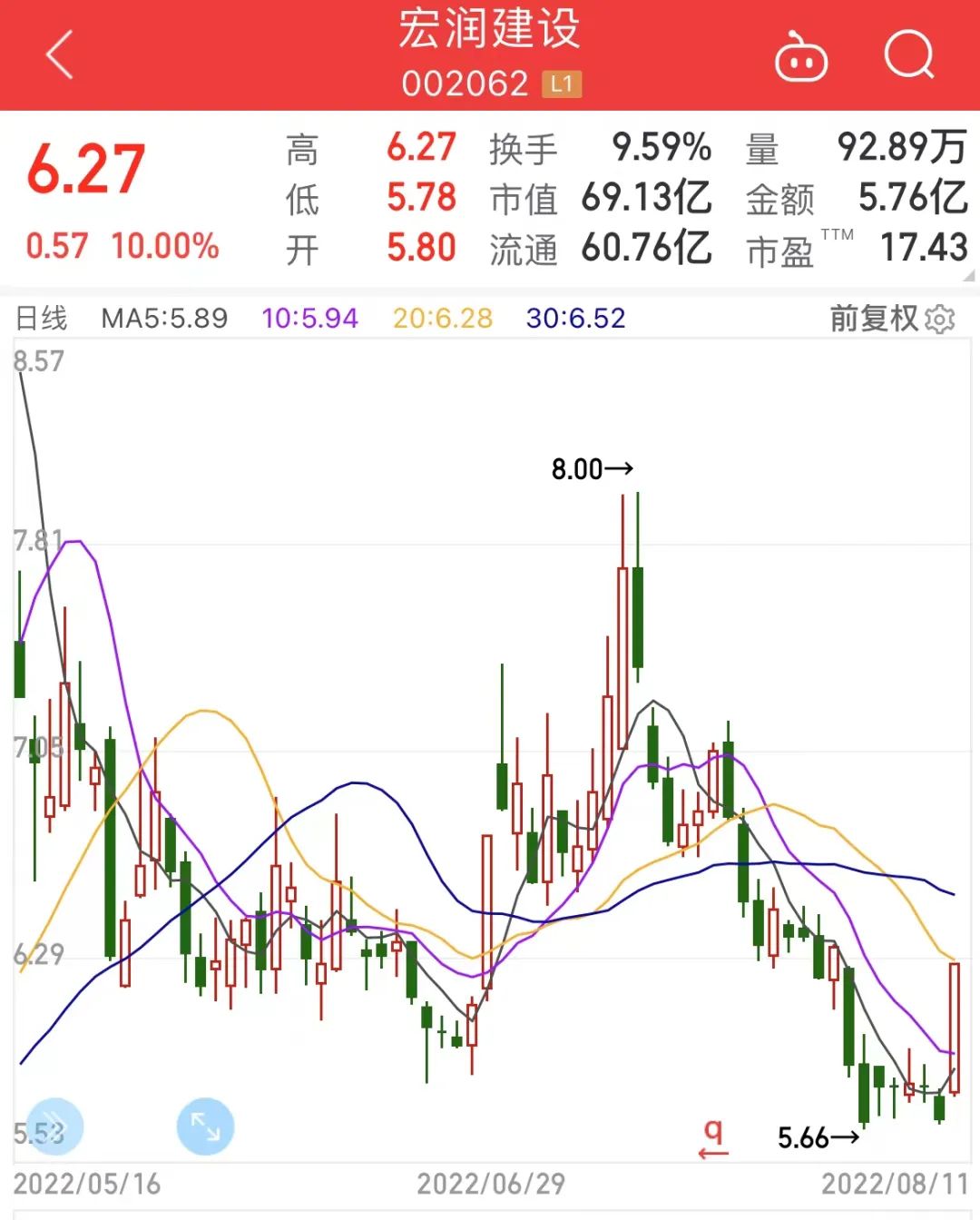Image resolution: width=980 pixels, height=1220 pixels.
Task: Open stock search magnifier
Action: tap(909, 55)
